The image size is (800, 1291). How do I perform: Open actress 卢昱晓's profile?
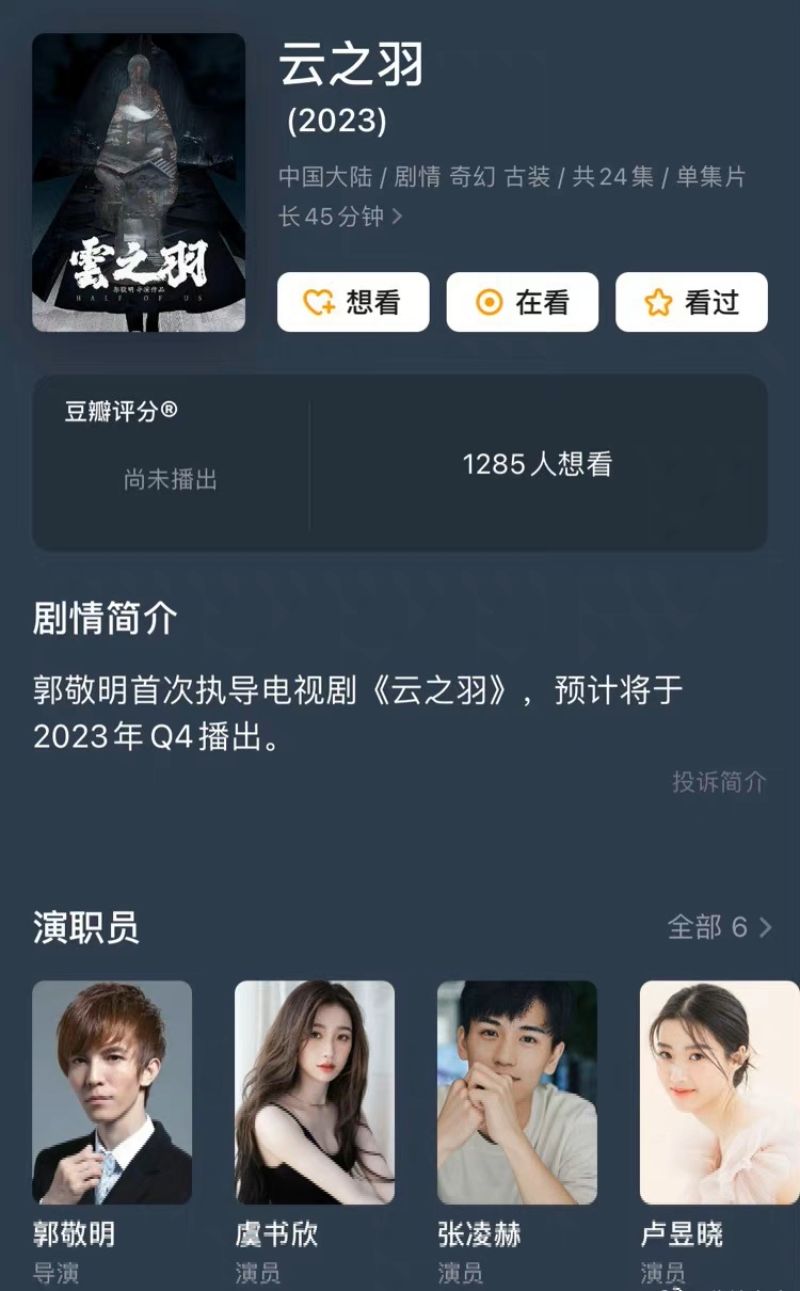[719, 1092]
